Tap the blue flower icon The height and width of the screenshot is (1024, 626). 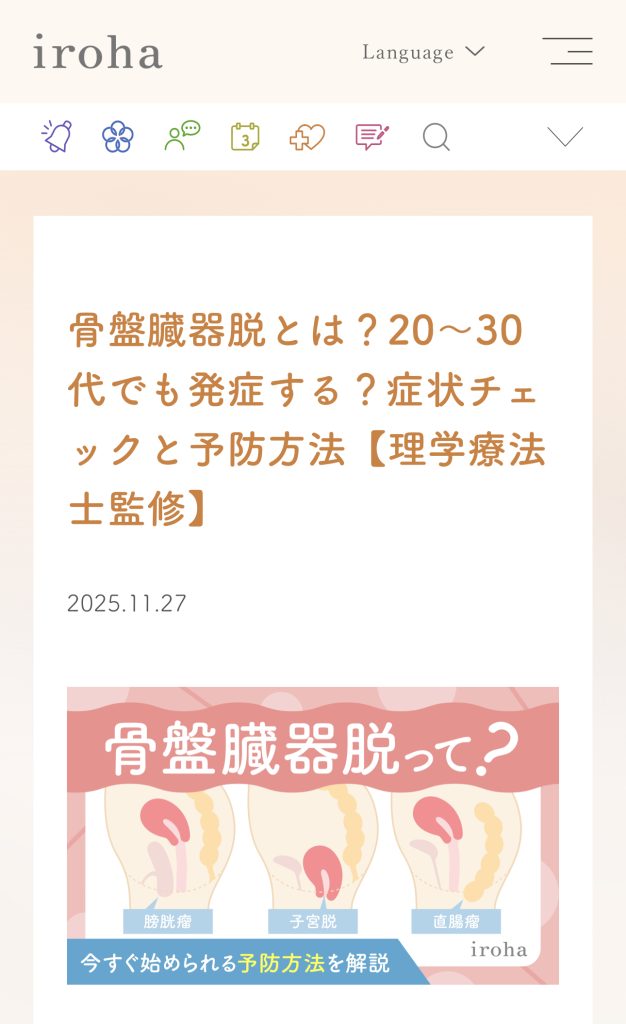[x=118, y=137]
